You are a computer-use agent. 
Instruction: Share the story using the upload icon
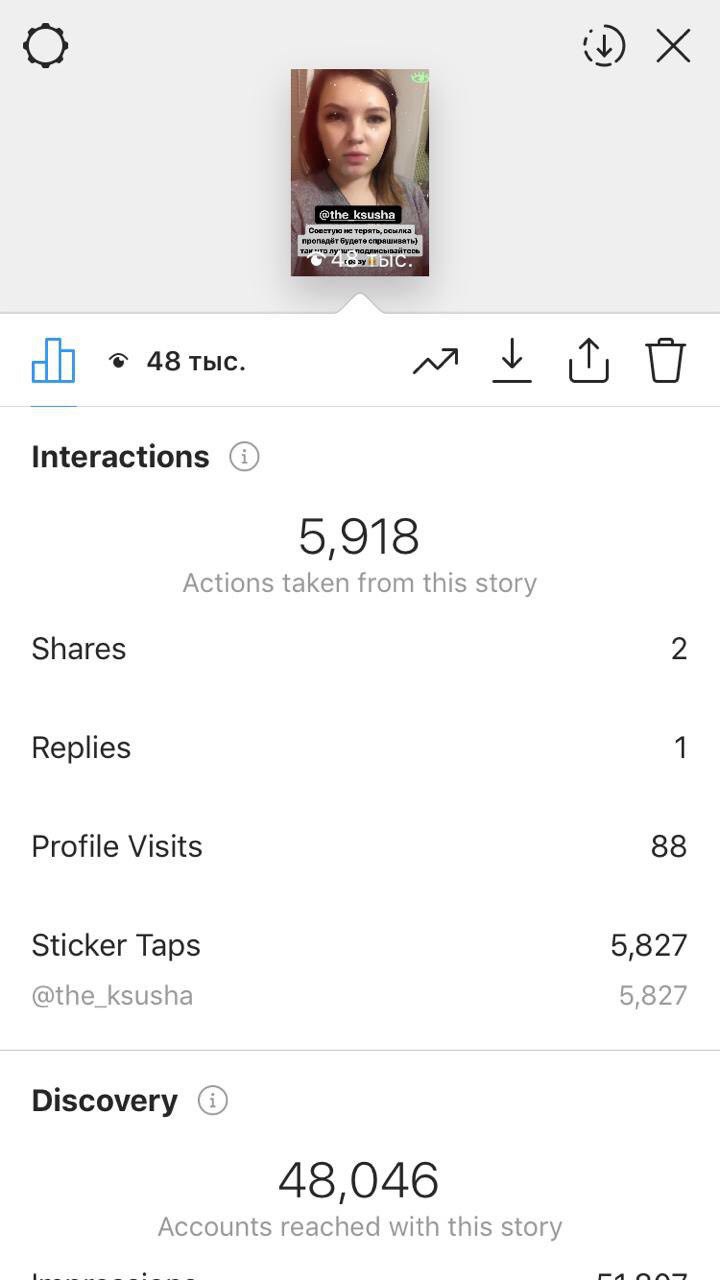588,360
